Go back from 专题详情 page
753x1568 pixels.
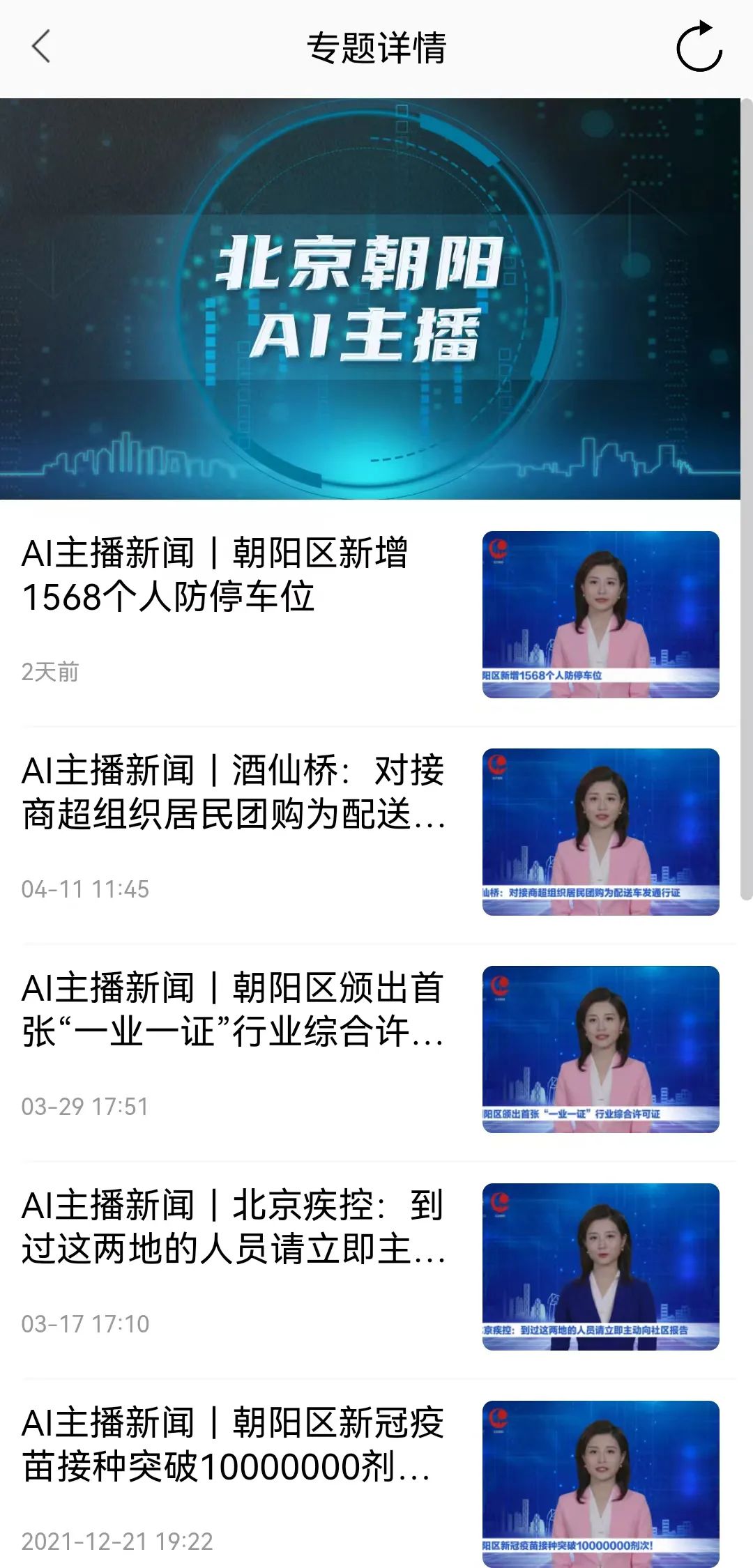pos(42,47)
